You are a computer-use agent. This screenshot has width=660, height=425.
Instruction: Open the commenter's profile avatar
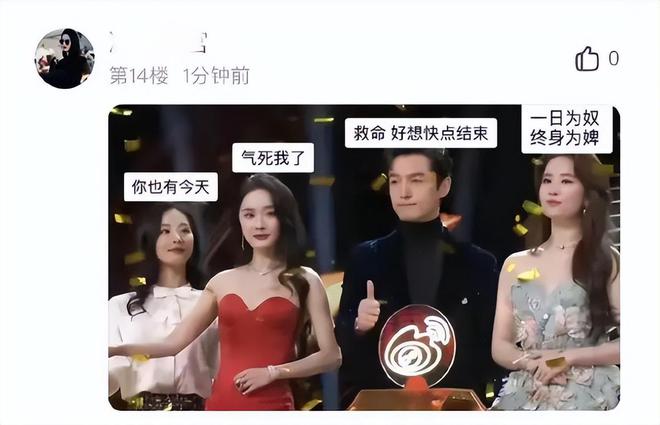[64, 59]
